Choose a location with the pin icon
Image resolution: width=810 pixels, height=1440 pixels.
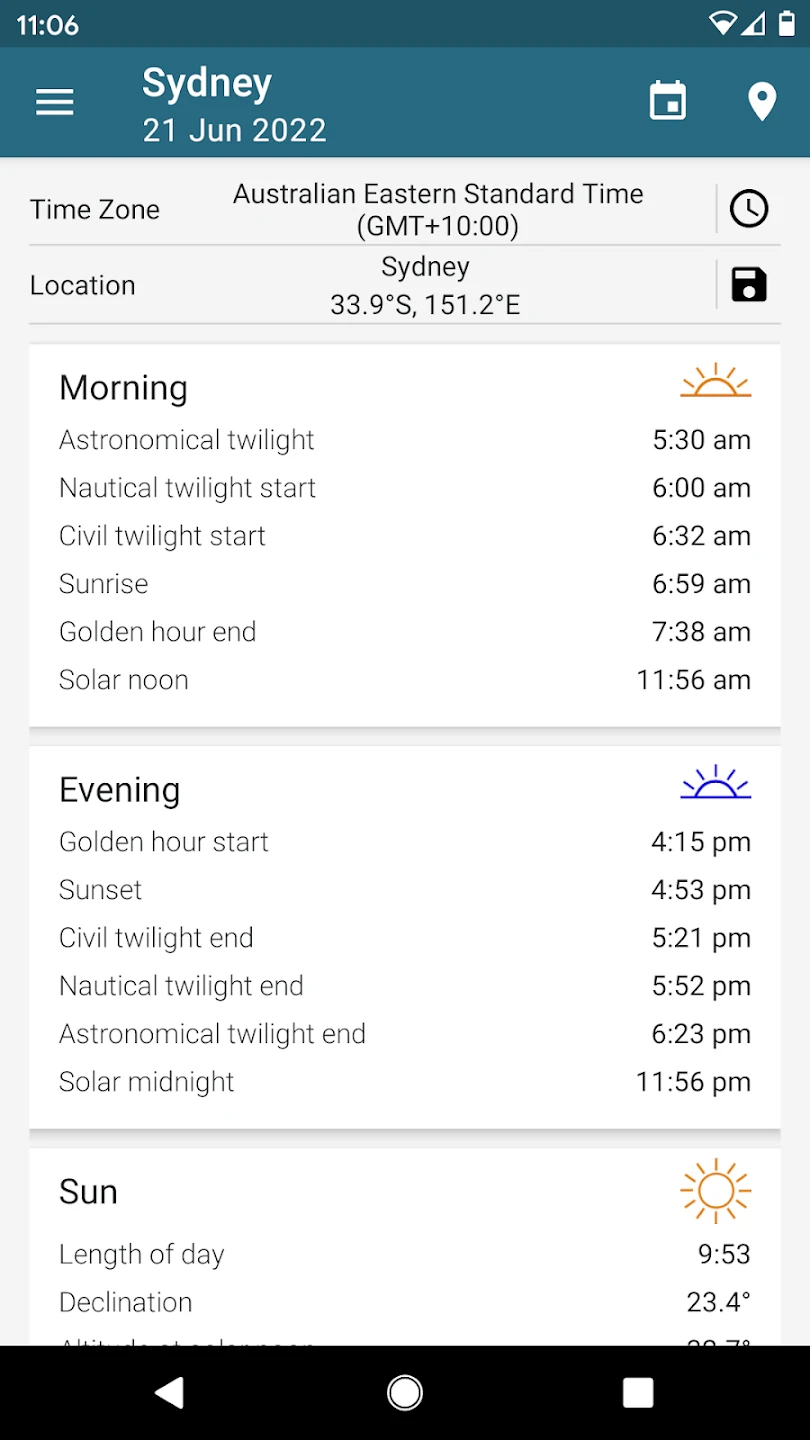pyautogui.click(x=762, y=102)
